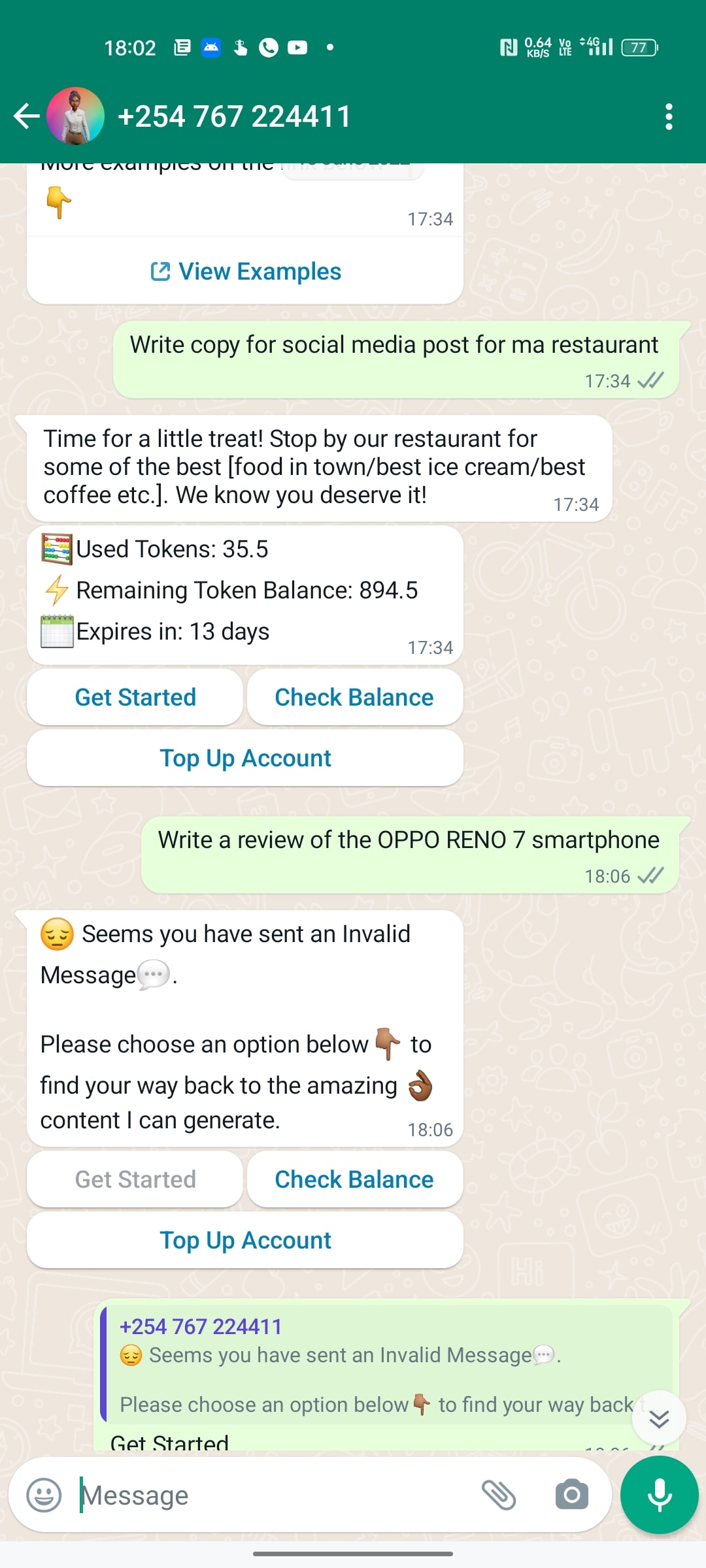Viewport: 706px width, 1568px height.
Task: Open the View Examples link
Action: 246,271
